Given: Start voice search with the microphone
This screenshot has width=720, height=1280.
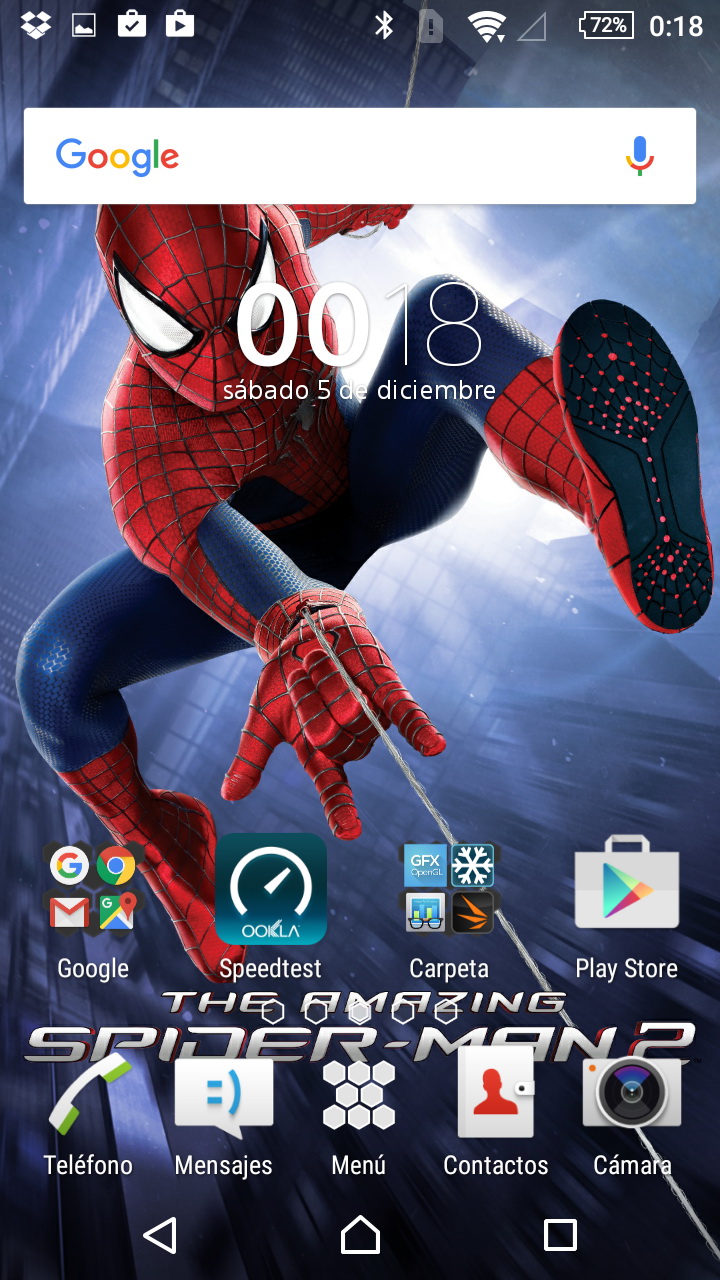Looking at the screenshot, I should [x=640, y=157].
